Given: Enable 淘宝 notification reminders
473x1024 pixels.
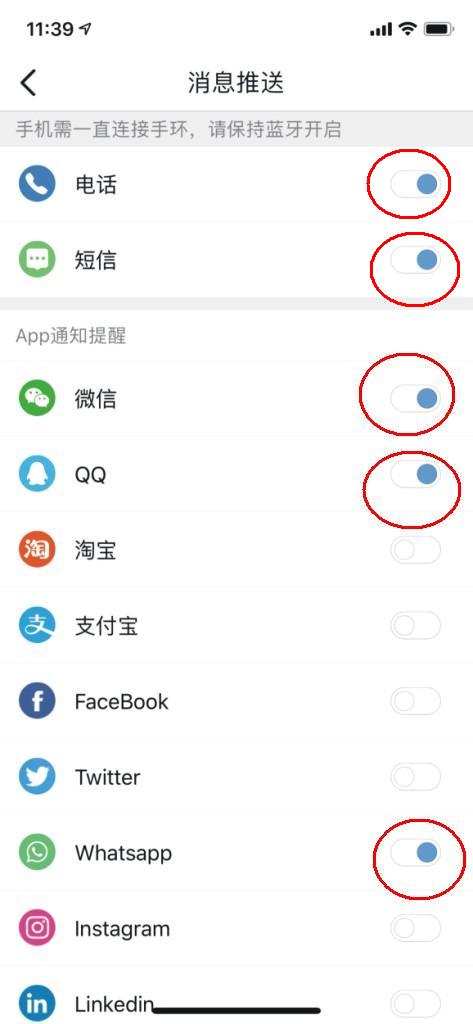Looking at the screenshot, I should click(416, 550).
